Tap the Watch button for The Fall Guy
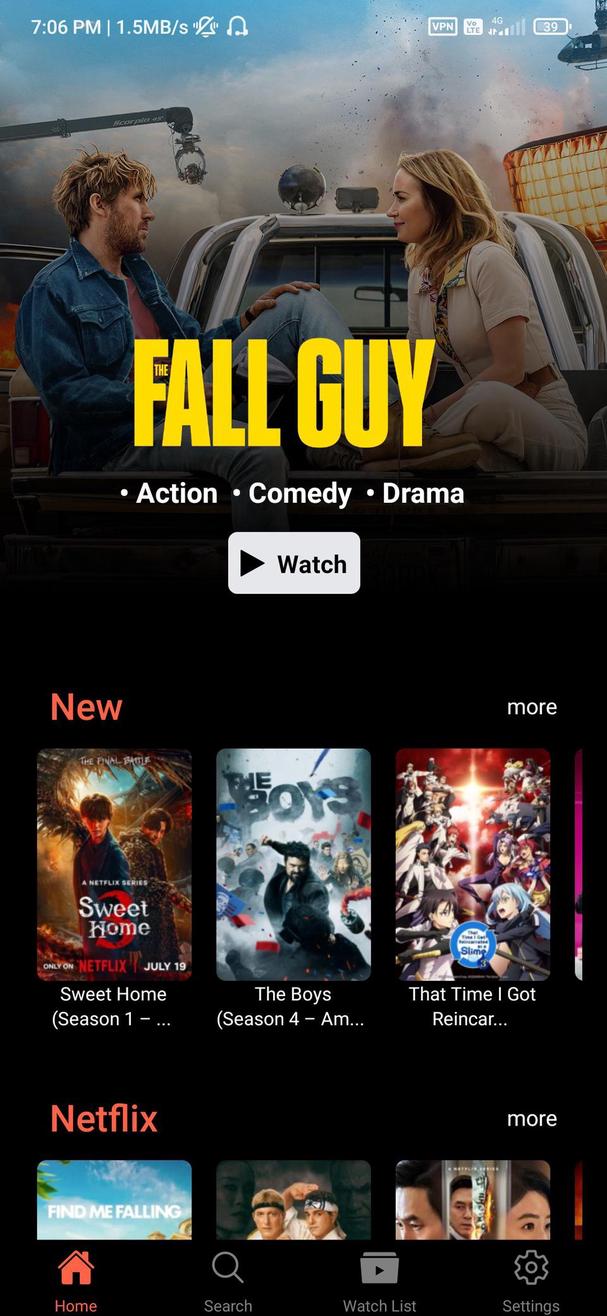 tap(294, 564)
